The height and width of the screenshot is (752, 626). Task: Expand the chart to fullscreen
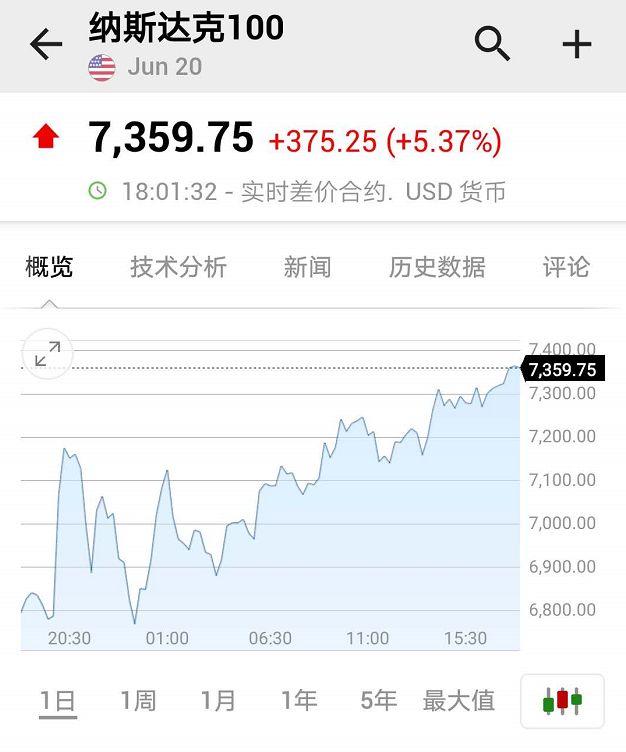tap(47, 353)
